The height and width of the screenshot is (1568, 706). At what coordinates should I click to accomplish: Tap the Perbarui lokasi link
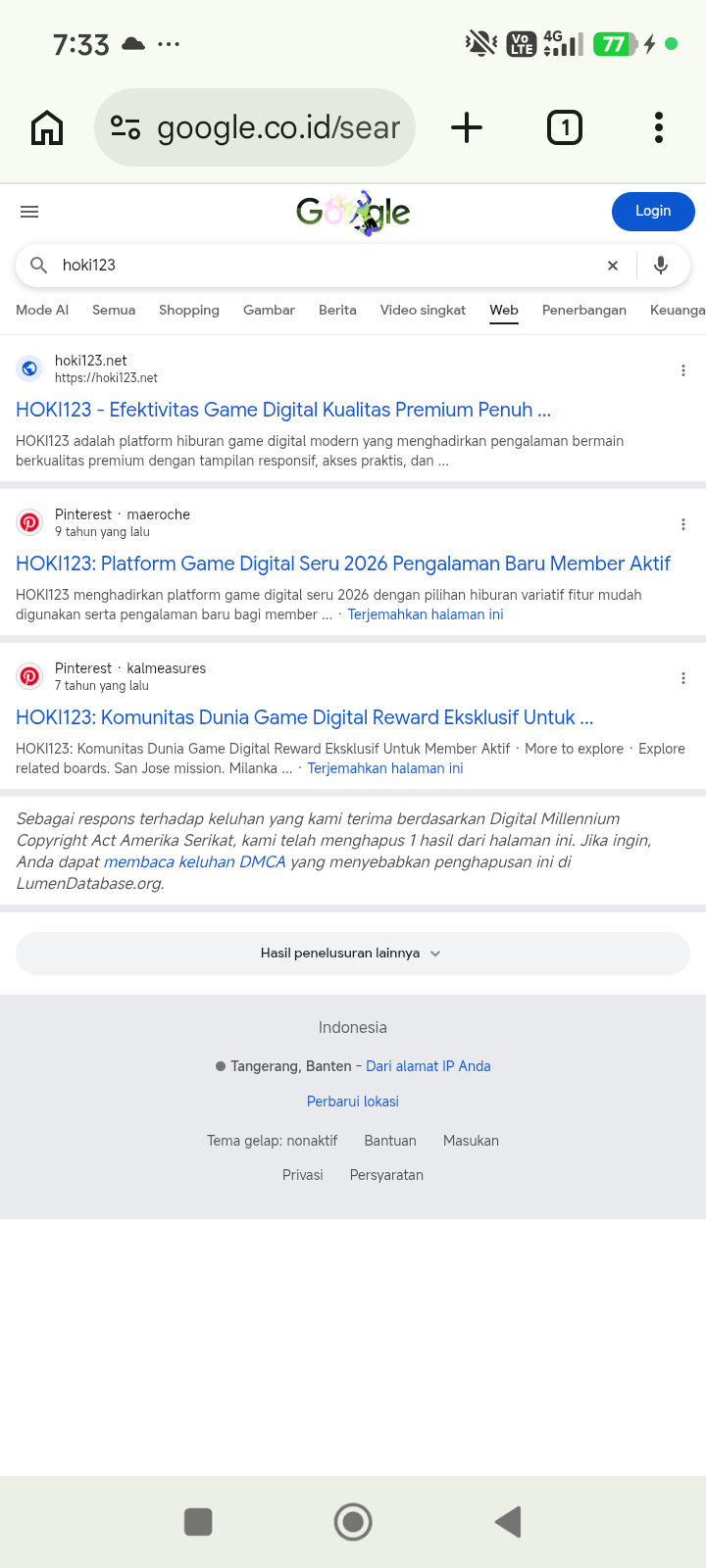pyautogui.click(x=353, y=1102)
